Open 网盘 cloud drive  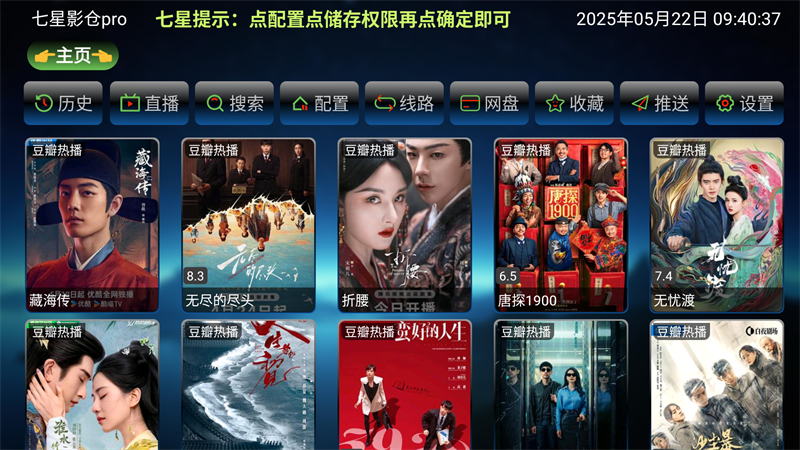[x=489, y=103]
